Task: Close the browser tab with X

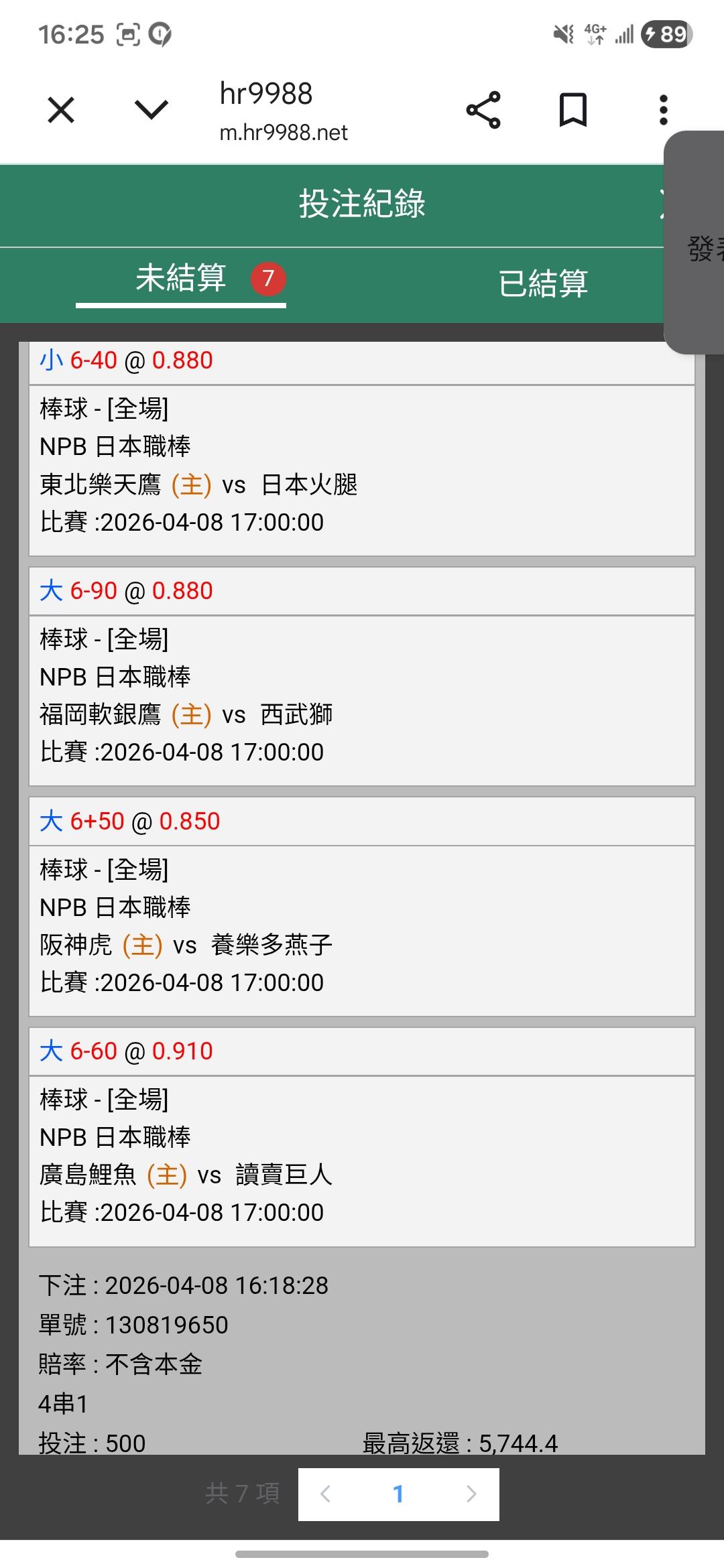Action: pyautogui.click(x=61, y=110)
